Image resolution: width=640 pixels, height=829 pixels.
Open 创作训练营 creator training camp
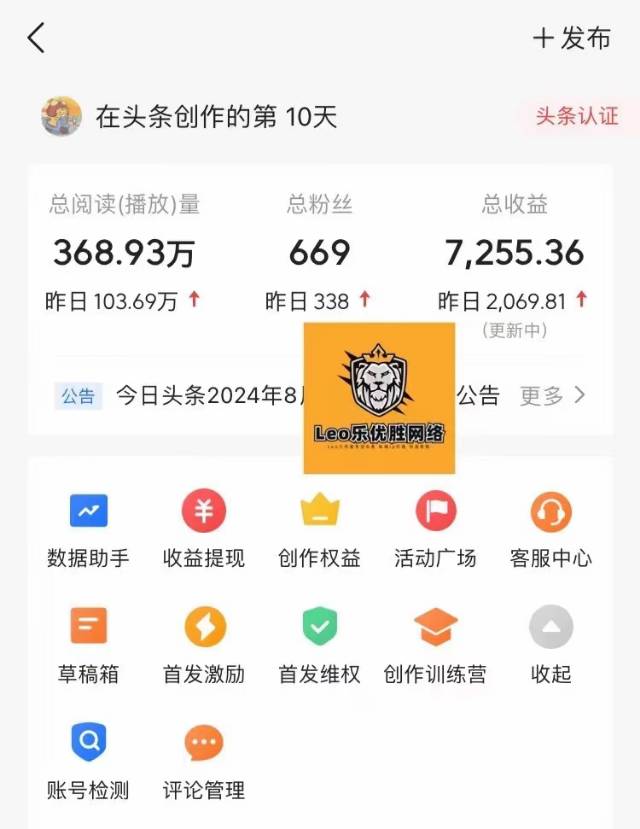(x=435, y=645)
